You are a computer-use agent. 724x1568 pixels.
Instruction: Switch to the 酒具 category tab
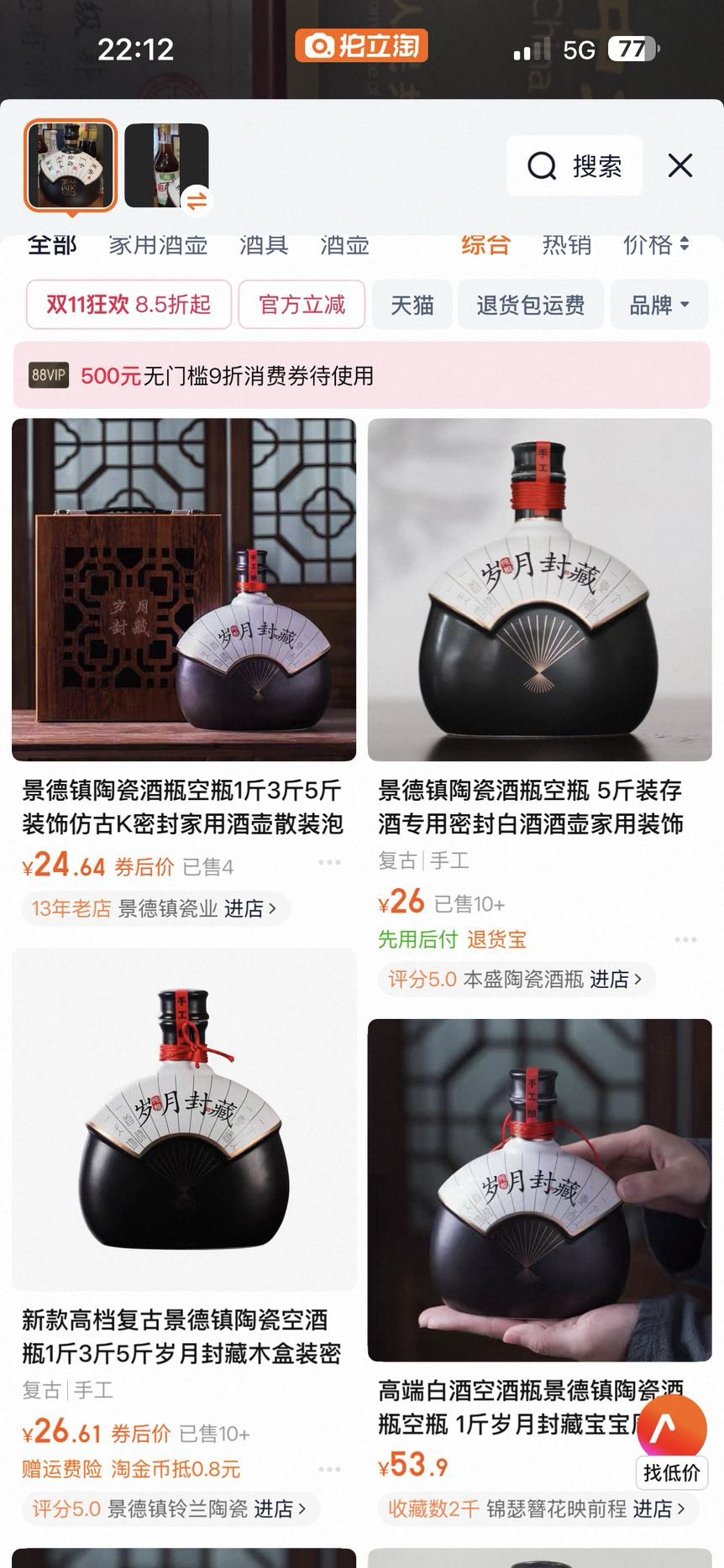[264, 245]
